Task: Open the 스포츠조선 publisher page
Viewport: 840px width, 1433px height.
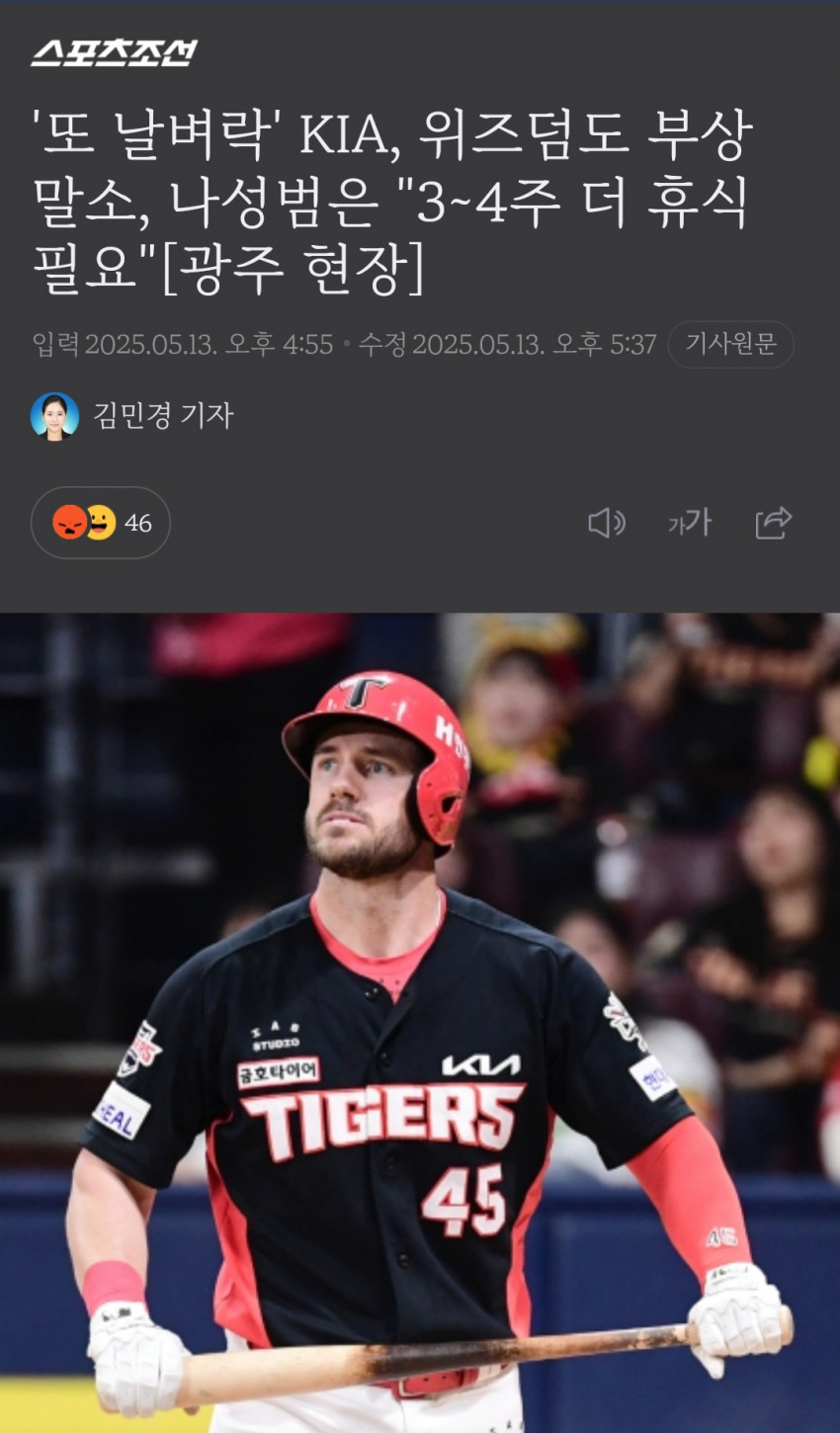Action: (x=114, y=52)
